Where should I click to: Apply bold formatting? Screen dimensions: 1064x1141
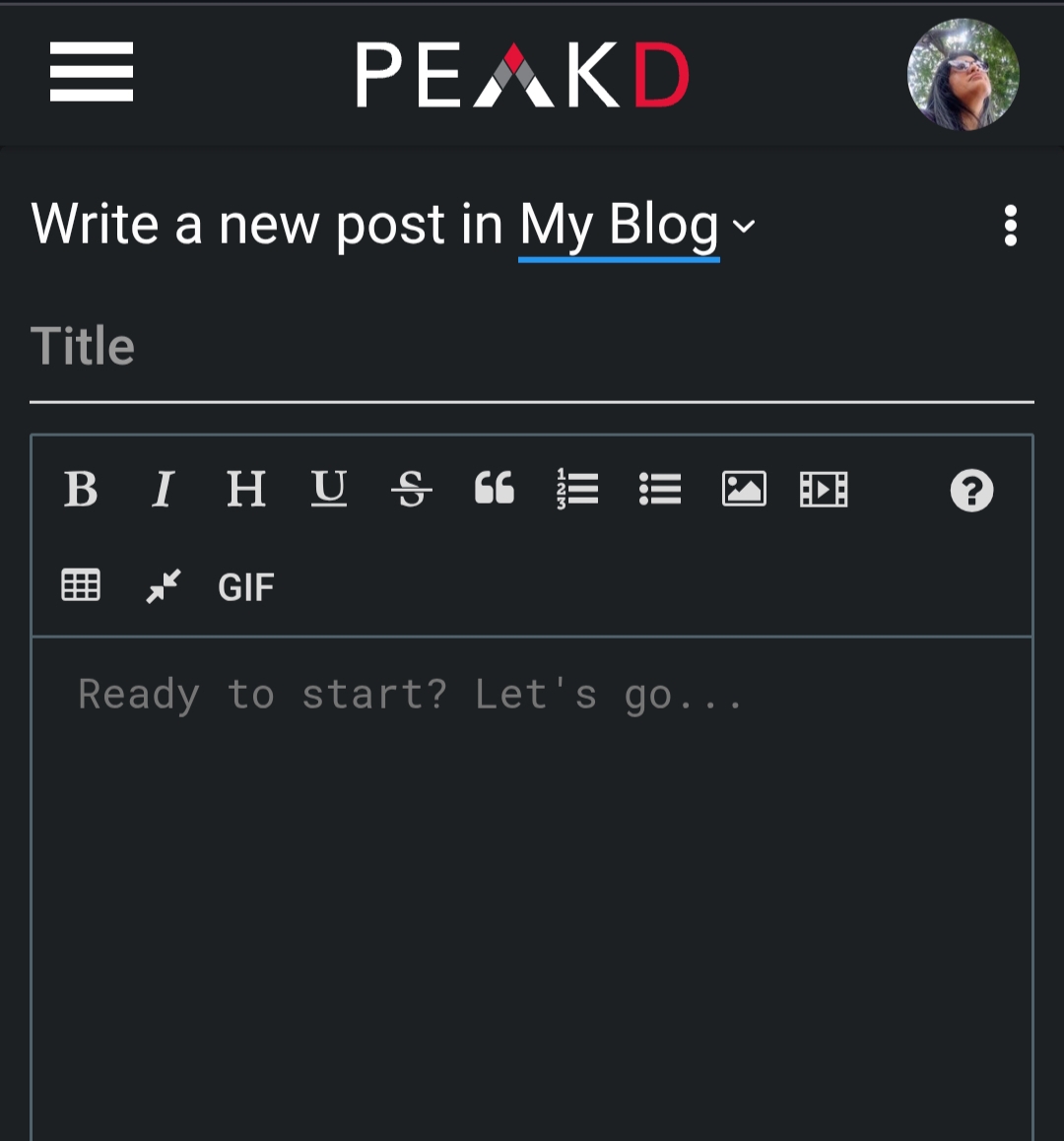coord(81,489)
